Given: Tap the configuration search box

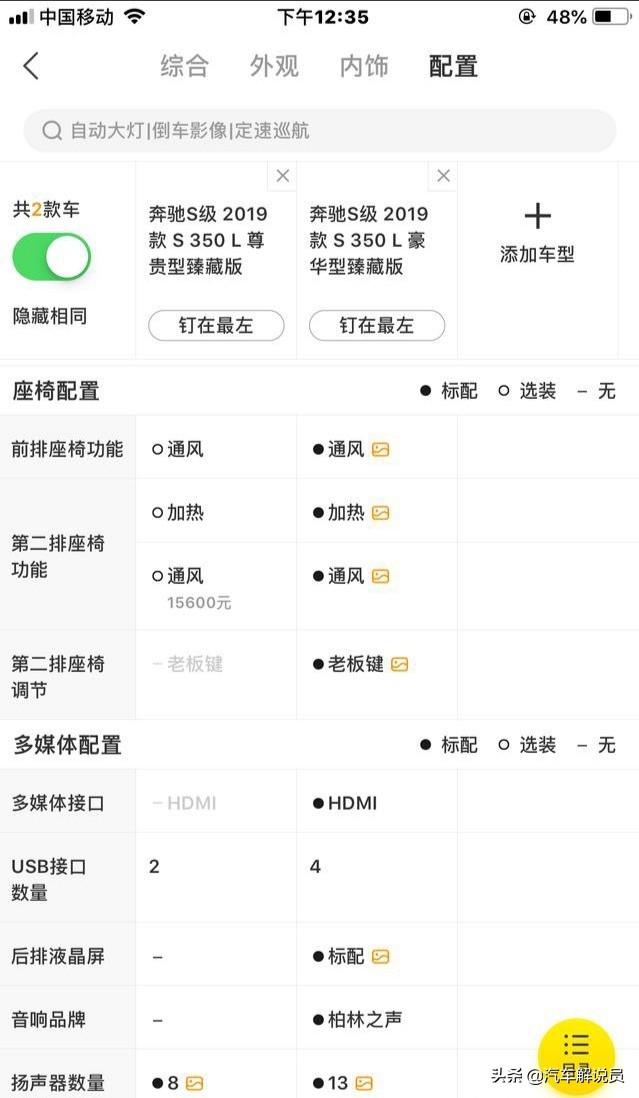Looking at the screenshot, I should tap(320, 131).
